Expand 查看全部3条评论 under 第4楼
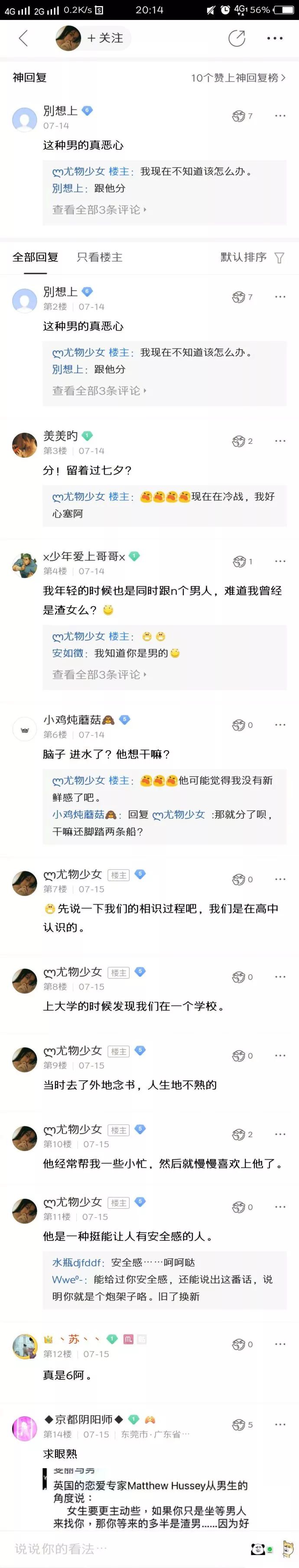The height and width of the screenshot is (1568, 299). click(x=99, y=674)
